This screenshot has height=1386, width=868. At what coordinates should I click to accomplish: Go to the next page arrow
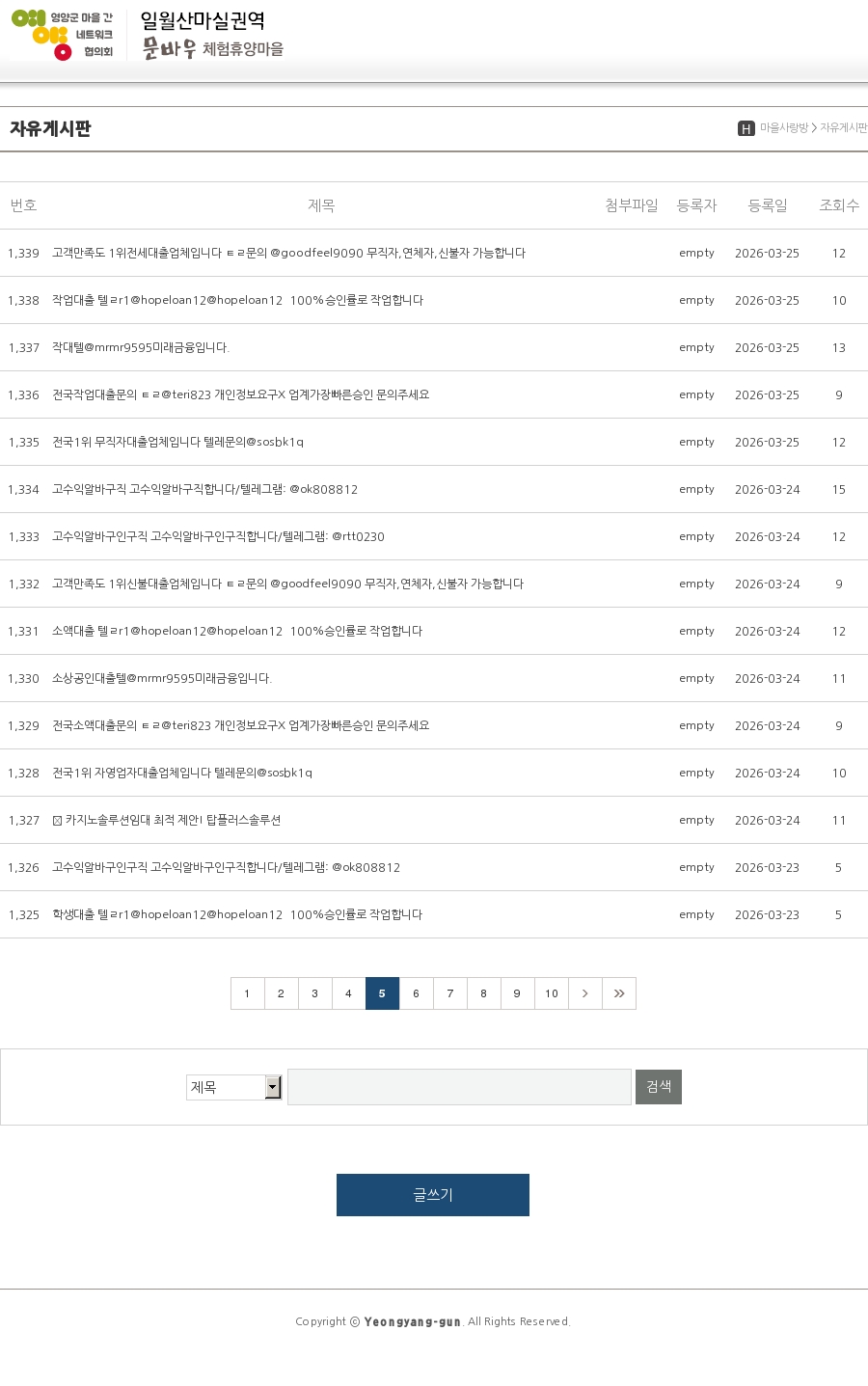click(x=585, y=993)
